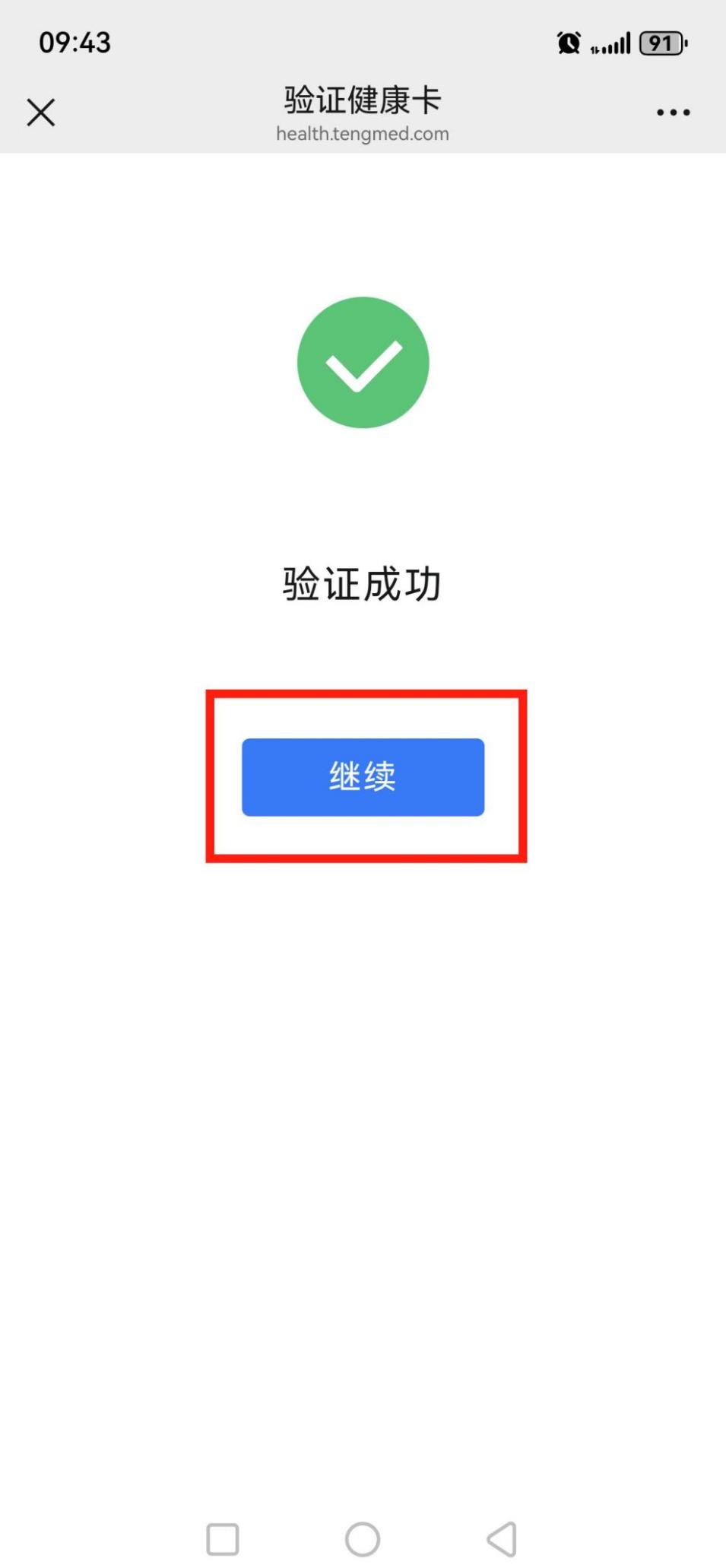Go to the home screen
726x1568 pixels.
[x=363, y=1539]
